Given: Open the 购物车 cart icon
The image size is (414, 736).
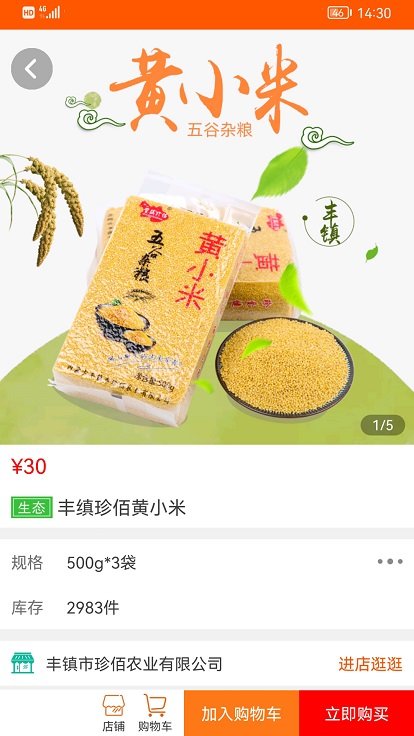Looking at the screenshot, I should click(155, 713).
